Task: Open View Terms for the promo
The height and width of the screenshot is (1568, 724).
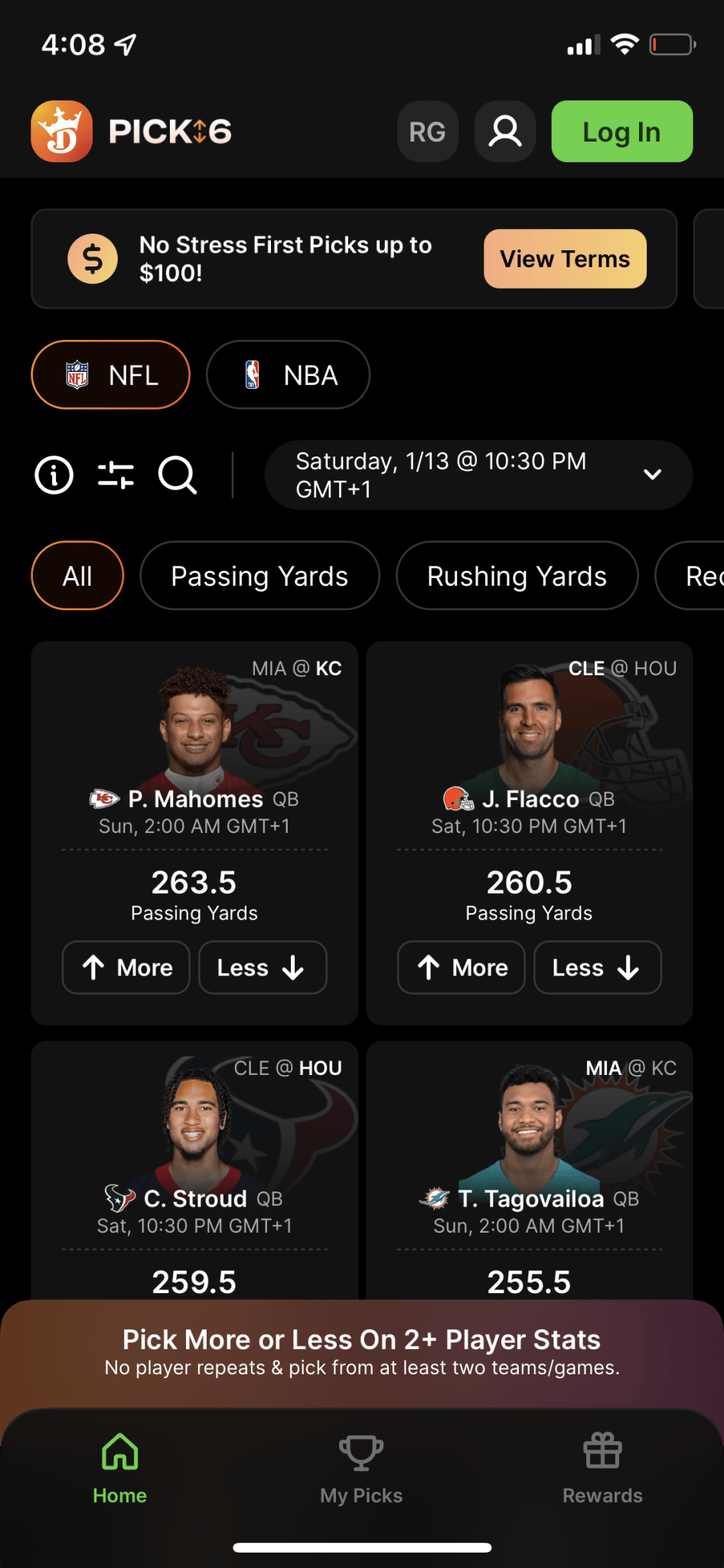Action: coord(564,259)
